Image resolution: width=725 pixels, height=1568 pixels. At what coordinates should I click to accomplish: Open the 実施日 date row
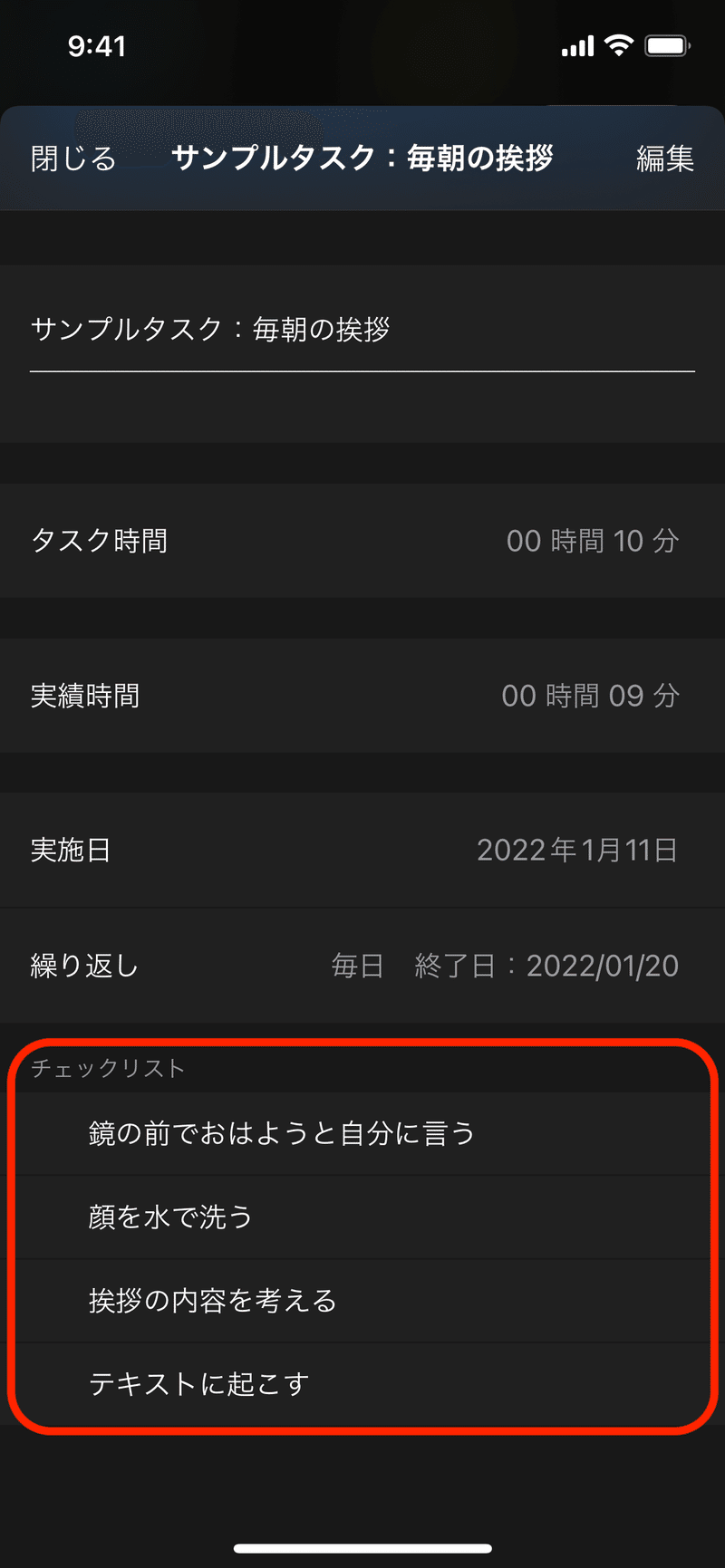click(362, 850)
